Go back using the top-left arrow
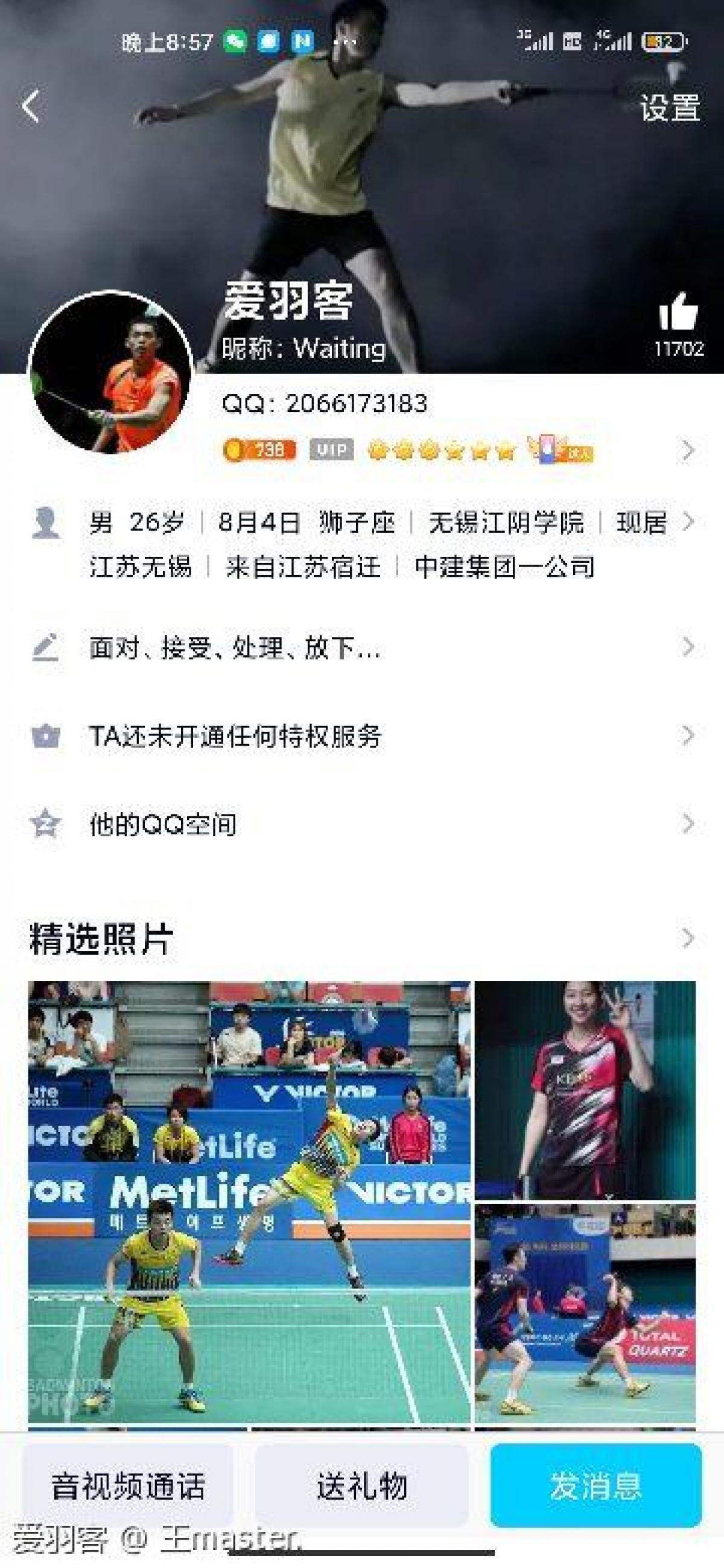Viewport: 724px width, 1568px height. tap(30, 107)
